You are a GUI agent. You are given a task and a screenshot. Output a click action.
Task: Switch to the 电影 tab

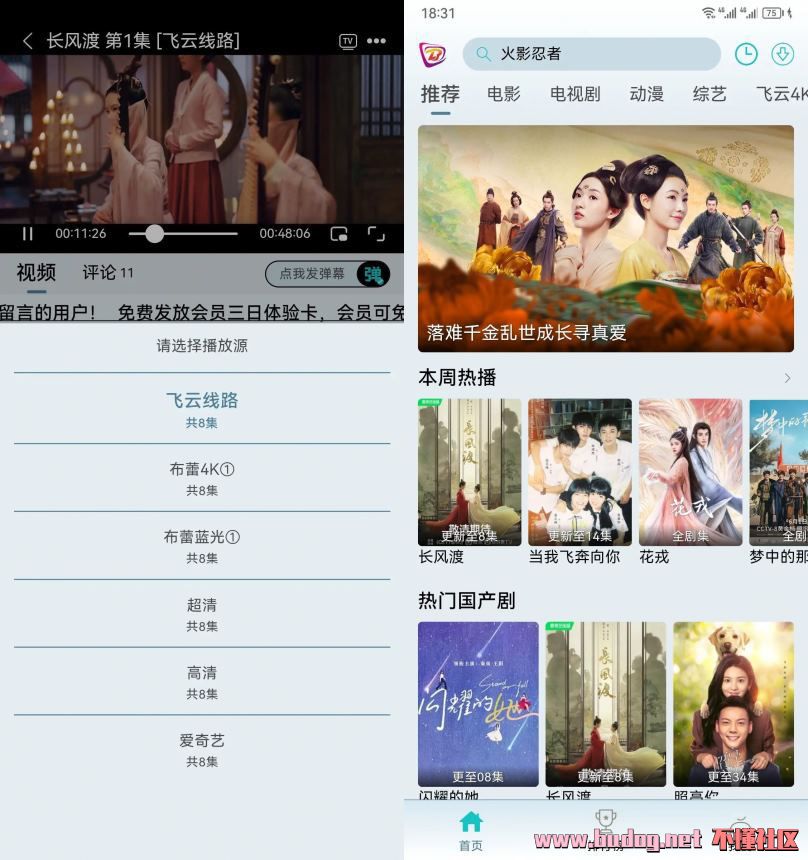[504, 94]
